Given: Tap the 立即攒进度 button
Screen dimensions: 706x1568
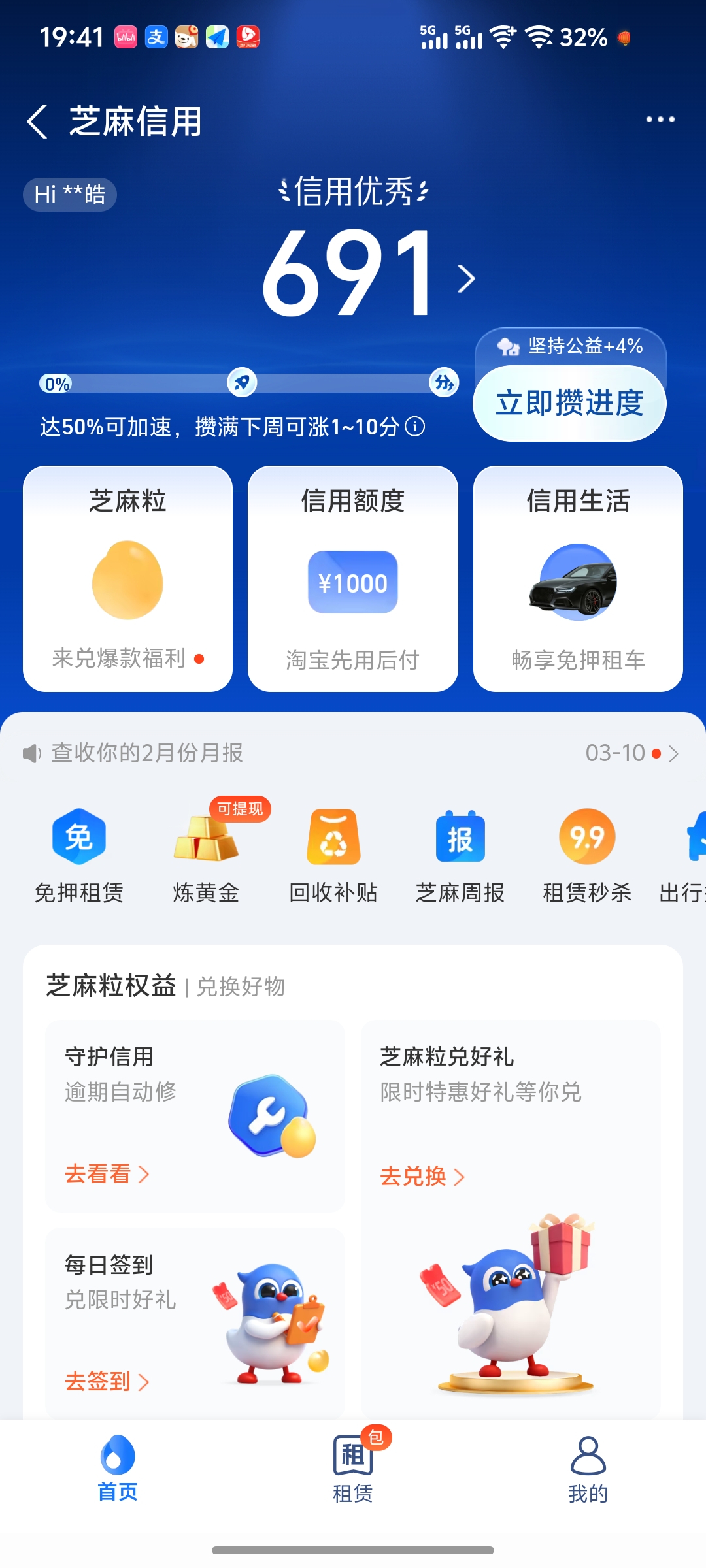Looking at the screenshot, I should [x=569, y=402].
